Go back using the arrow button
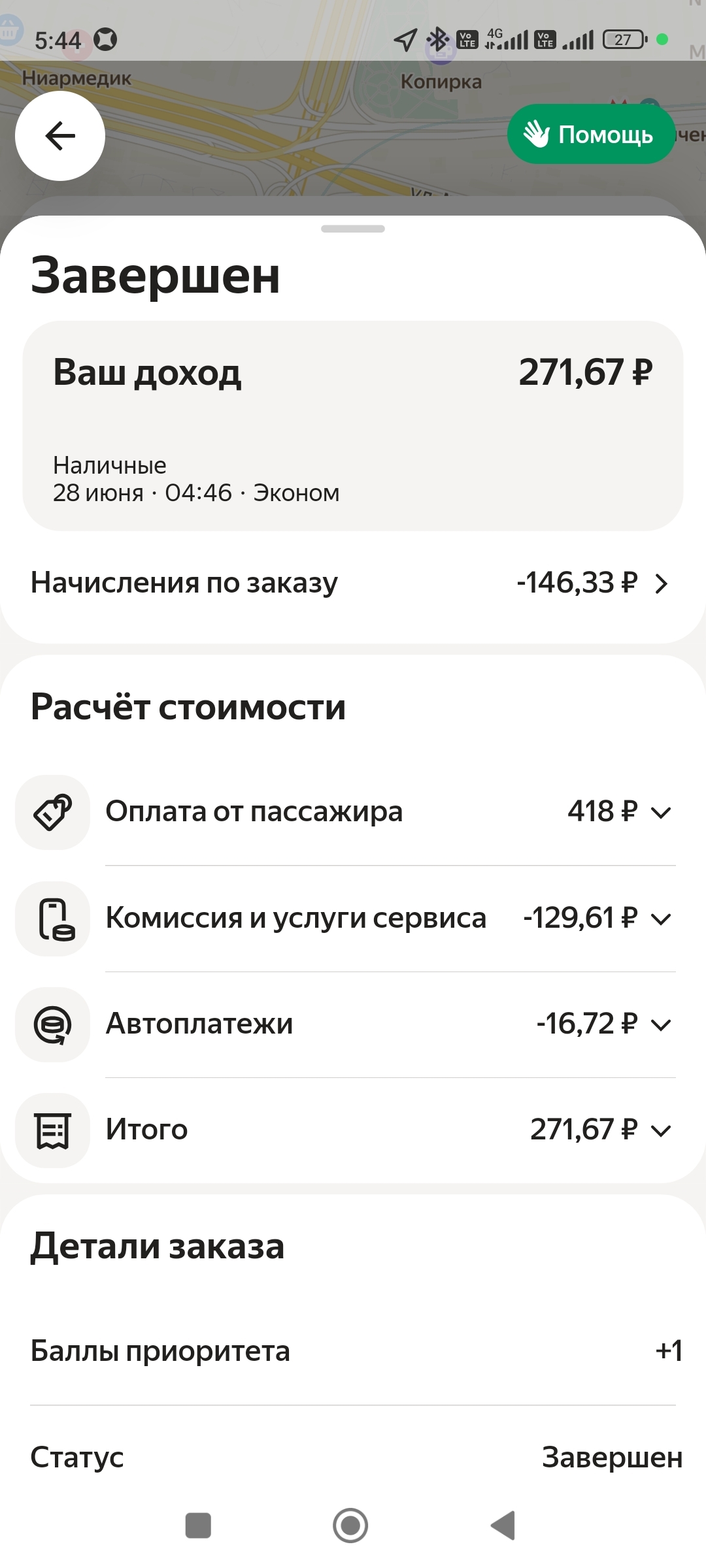The image size is (706, 1568). (60, 136)
